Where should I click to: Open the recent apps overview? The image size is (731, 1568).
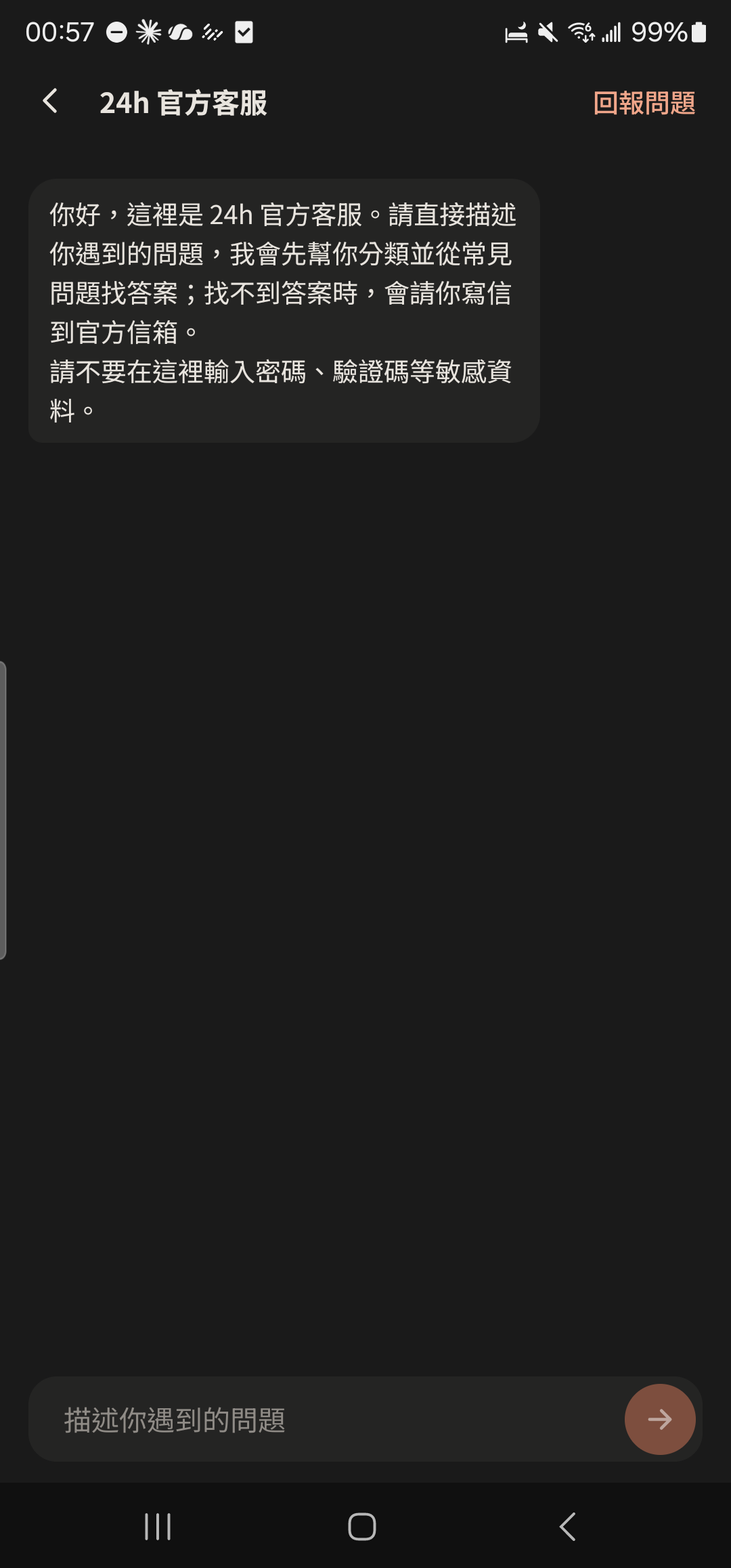(x=158, y=1527)
